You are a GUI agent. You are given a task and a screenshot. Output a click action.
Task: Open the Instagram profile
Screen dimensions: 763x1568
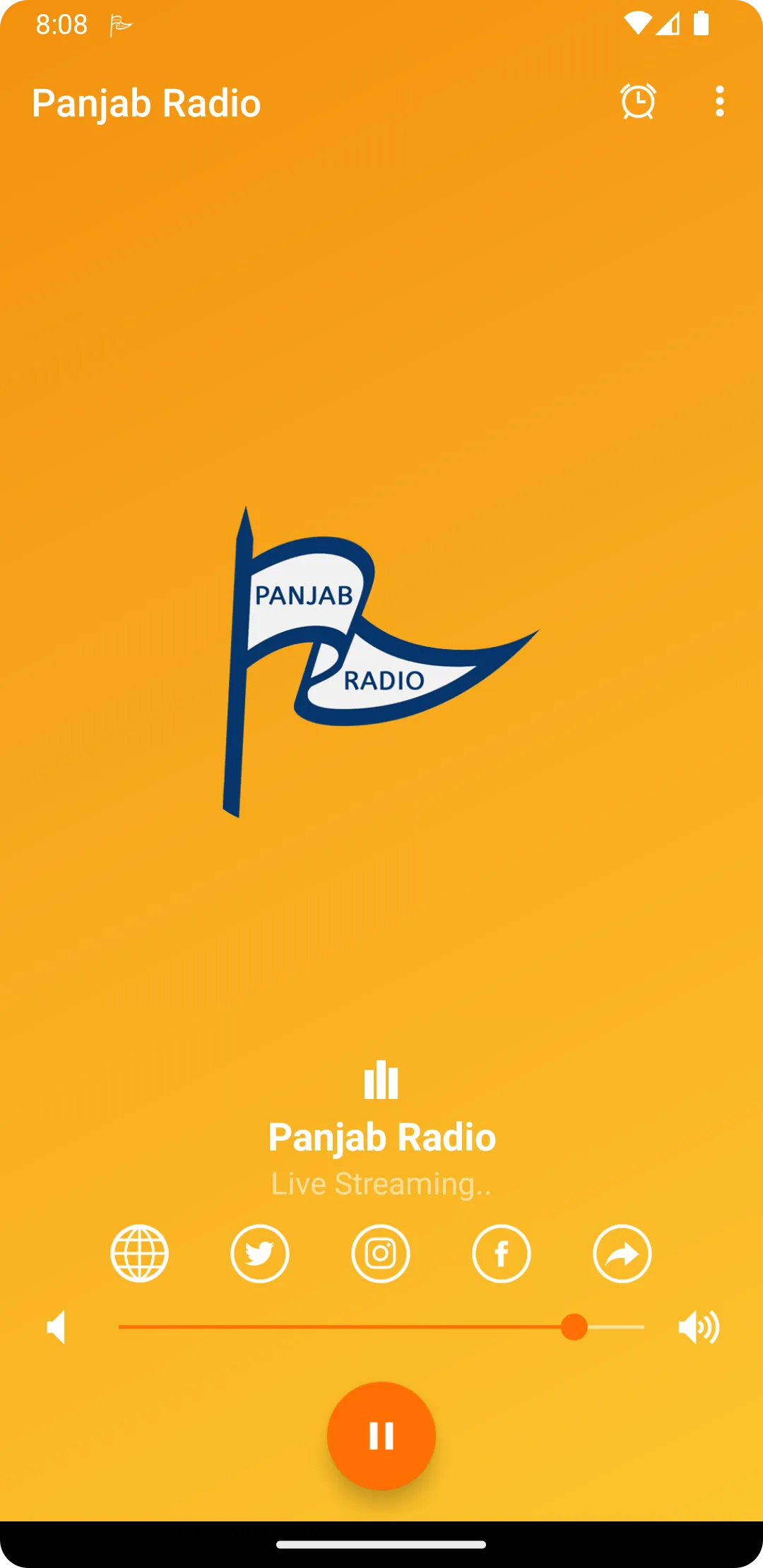(381, 1253)
